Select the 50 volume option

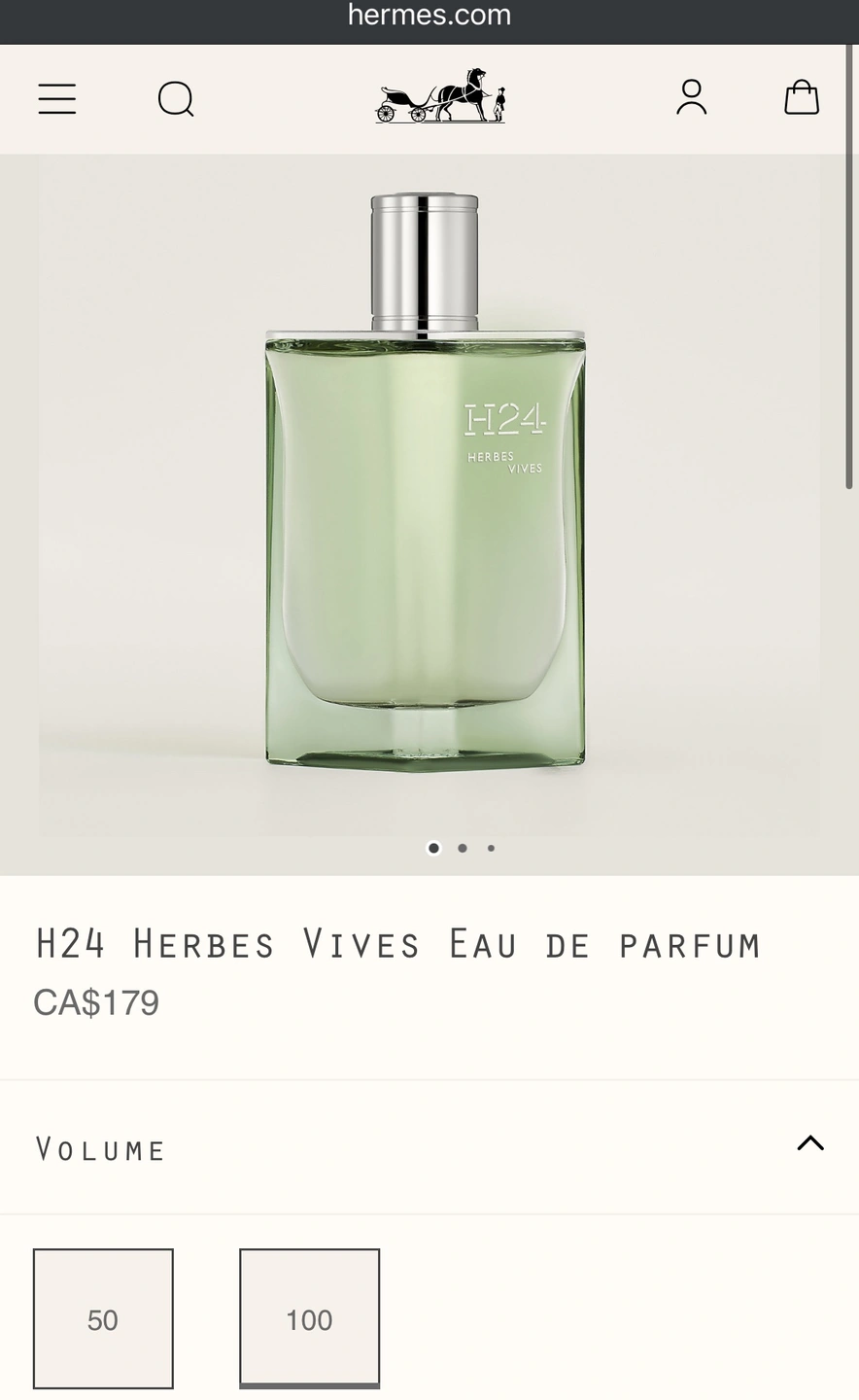[103, 1318]
